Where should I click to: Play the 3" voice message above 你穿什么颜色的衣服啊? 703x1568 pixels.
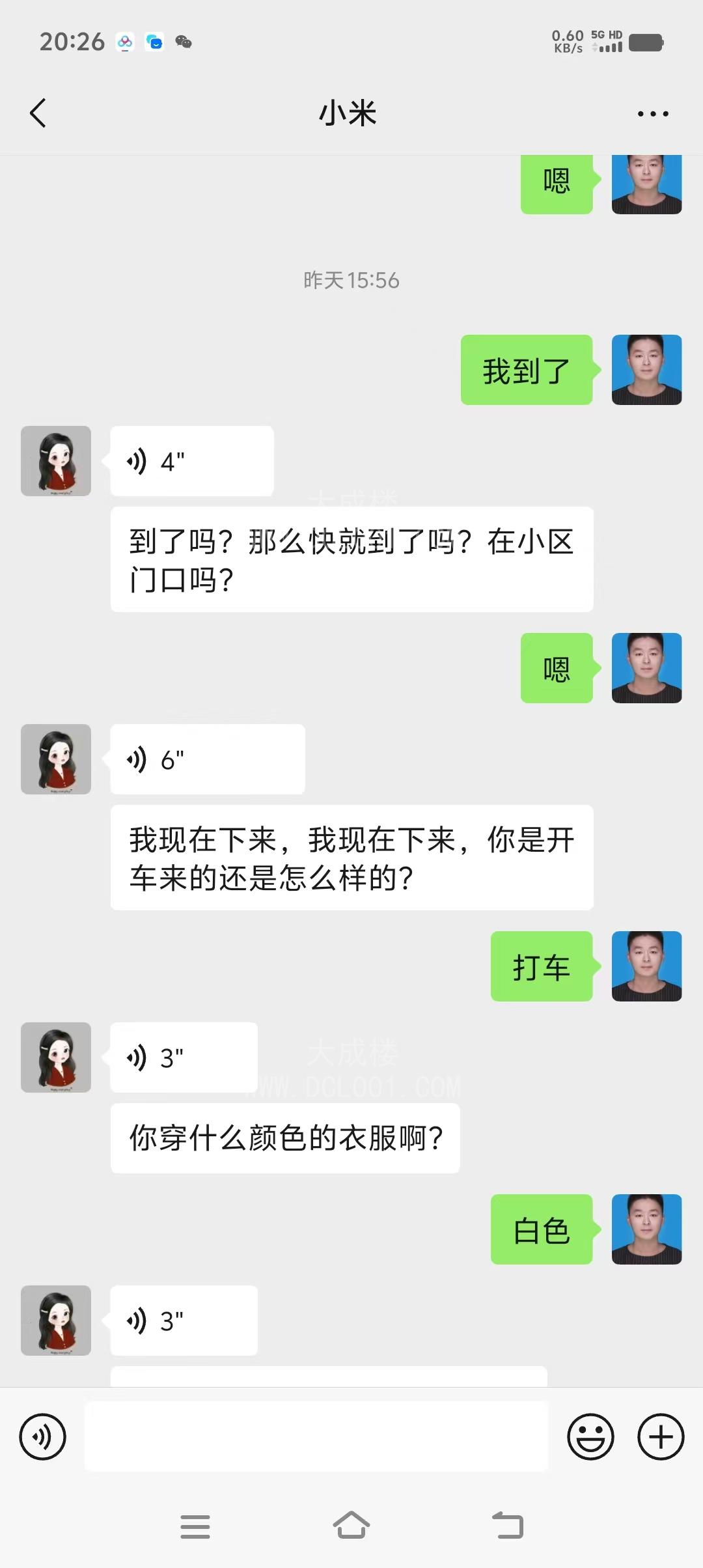pos(182,1057)
